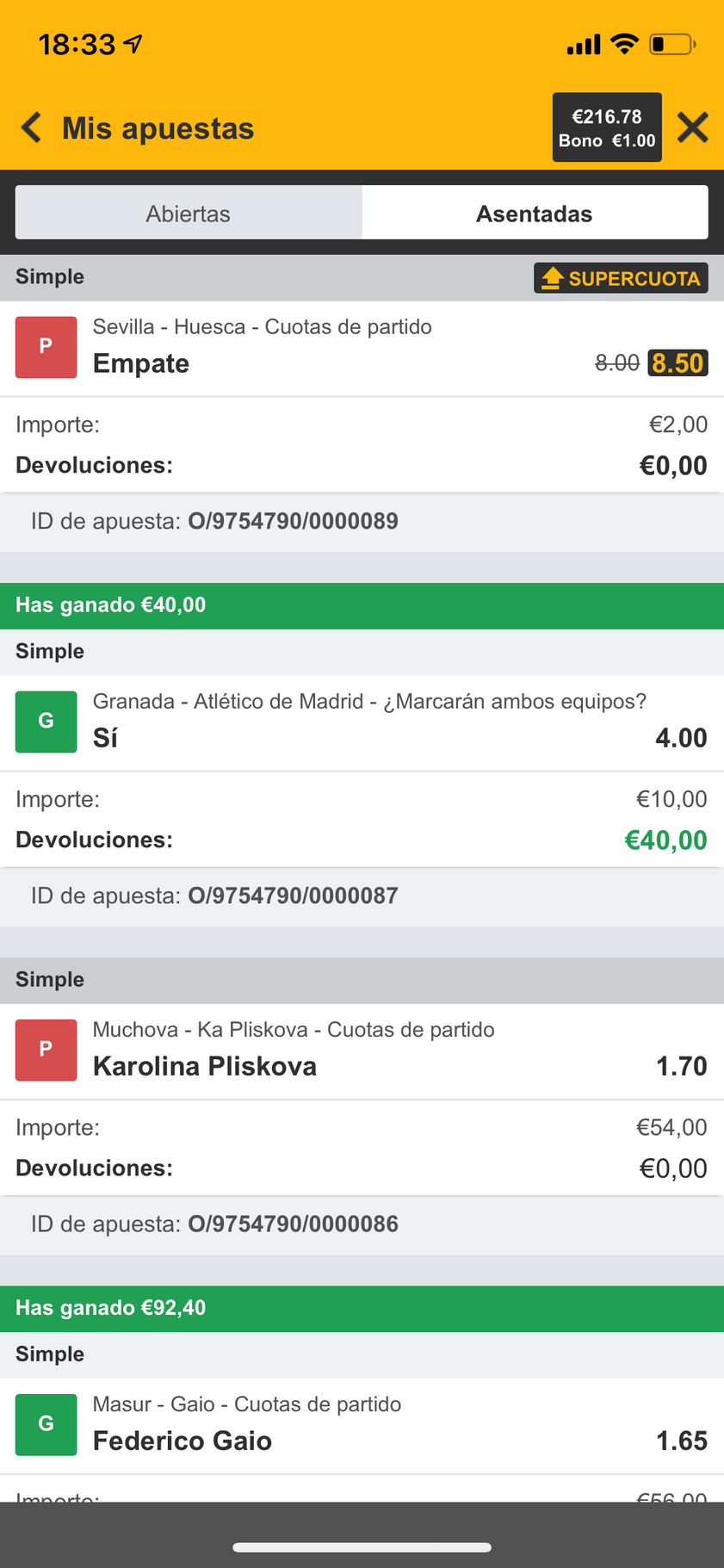The height and width of the screenshot is (1568, 724).
Task: Open the Granada - Atlético de Madrid bet
Action: (362, 722)
